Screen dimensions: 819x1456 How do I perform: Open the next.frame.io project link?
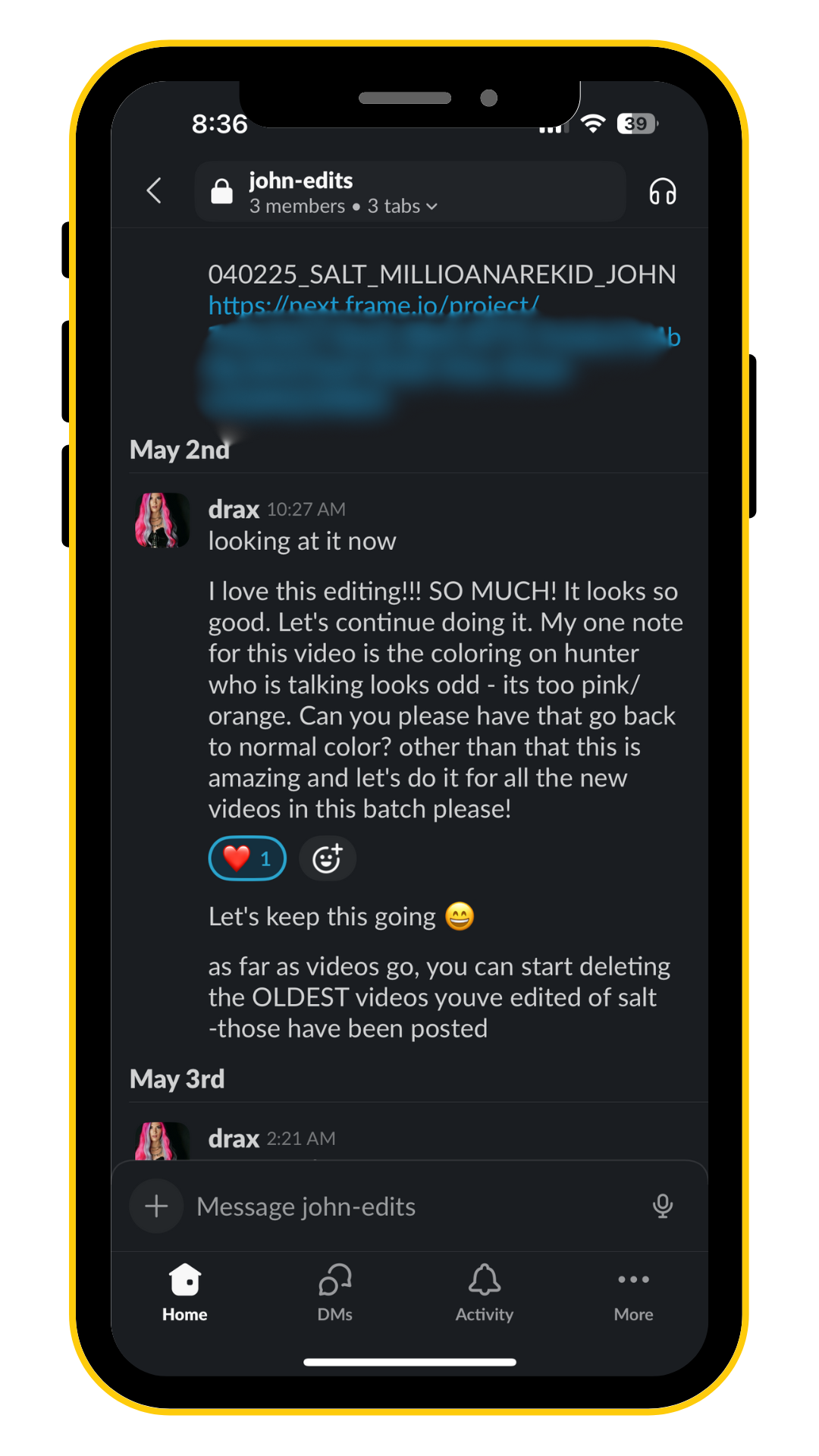click(373, 306)
